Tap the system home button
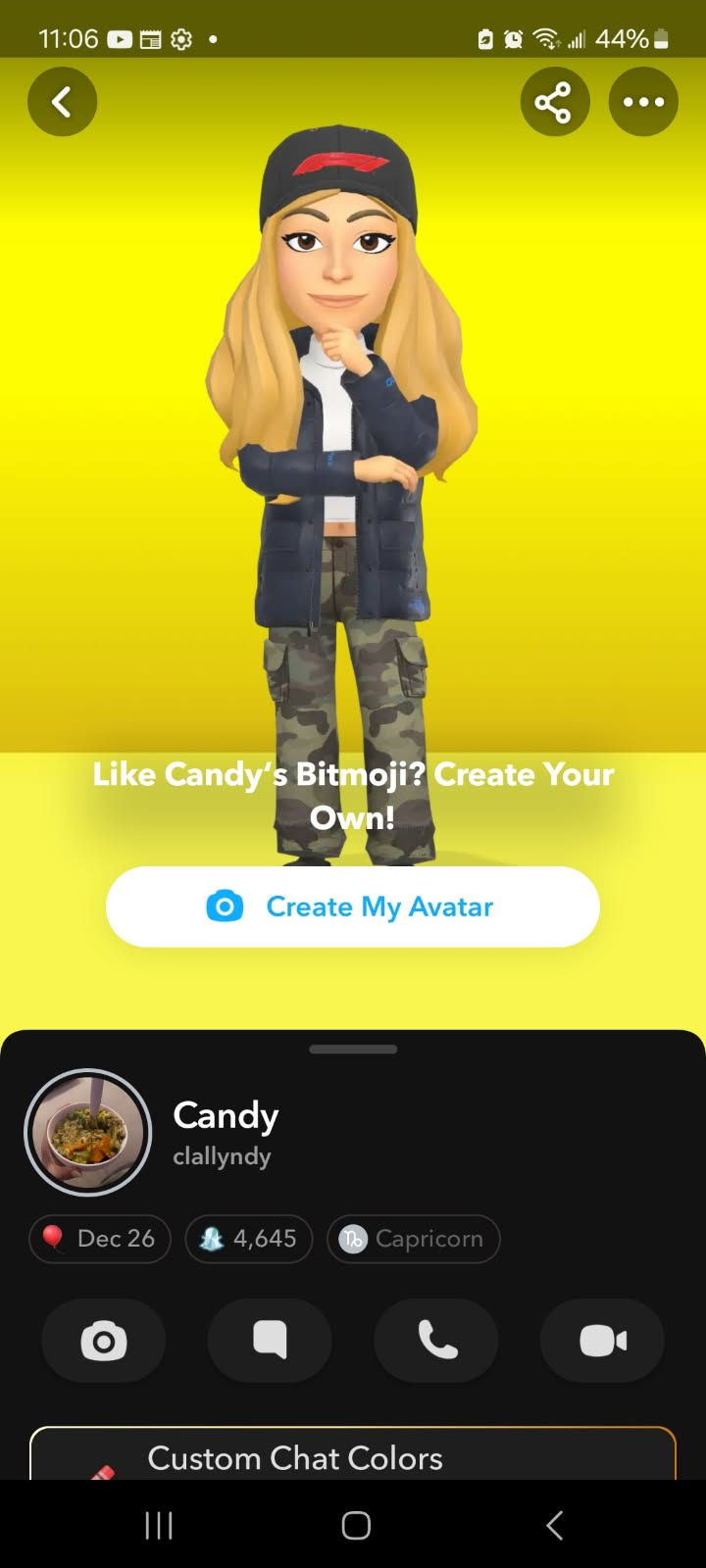This screenshot has width=706, height=1568. [x=355, y=1525]
